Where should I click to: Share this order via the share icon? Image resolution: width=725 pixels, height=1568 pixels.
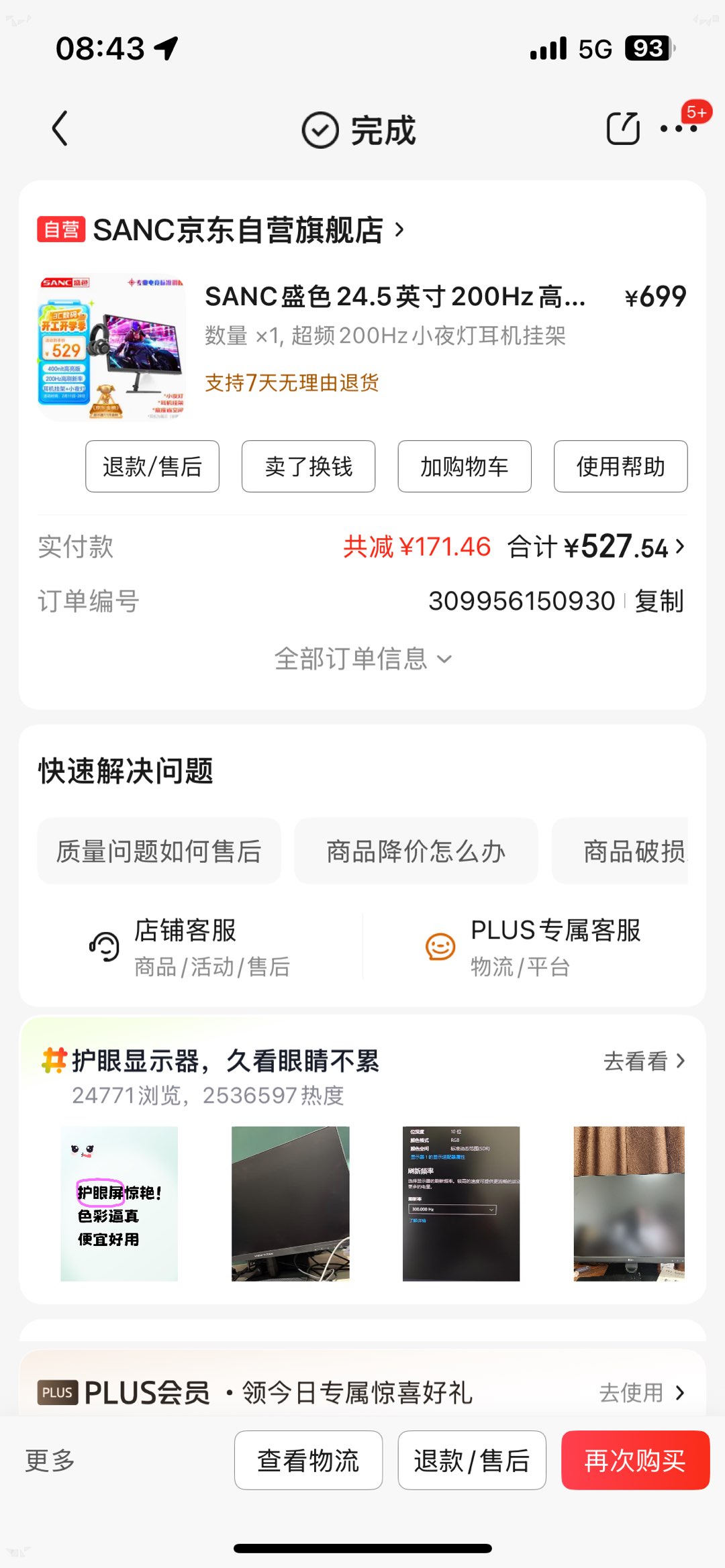[x=622, y=128]
